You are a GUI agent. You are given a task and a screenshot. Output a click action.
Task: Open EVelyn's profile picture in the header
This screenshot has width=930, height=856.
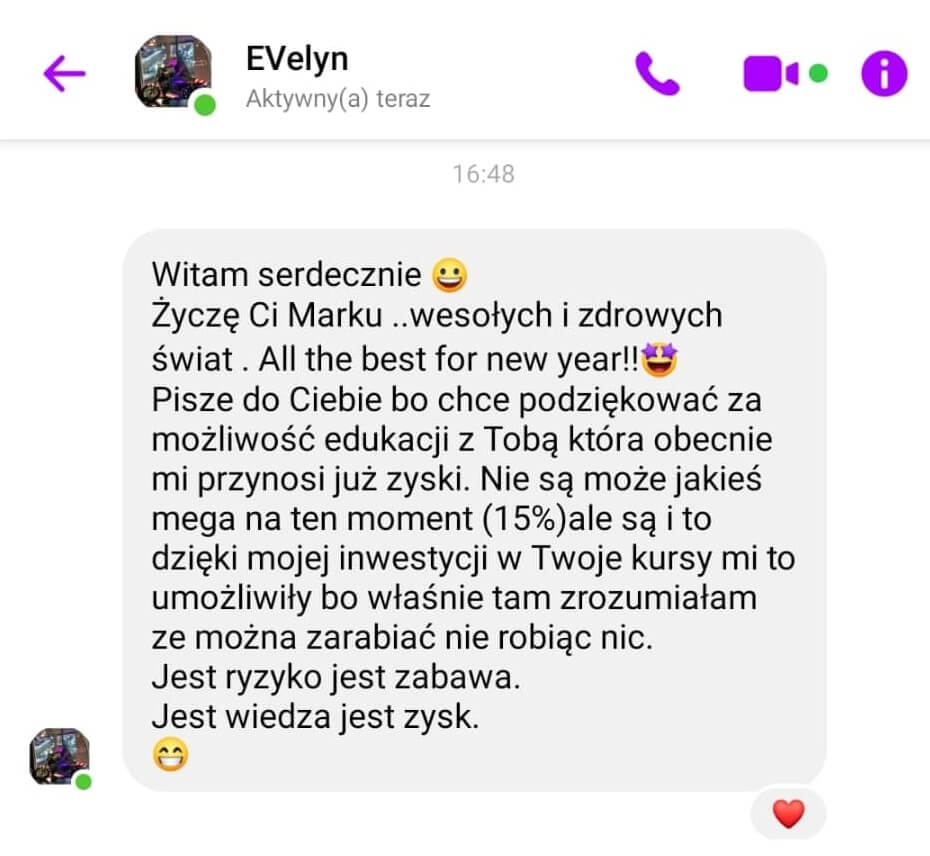(172, 72)
